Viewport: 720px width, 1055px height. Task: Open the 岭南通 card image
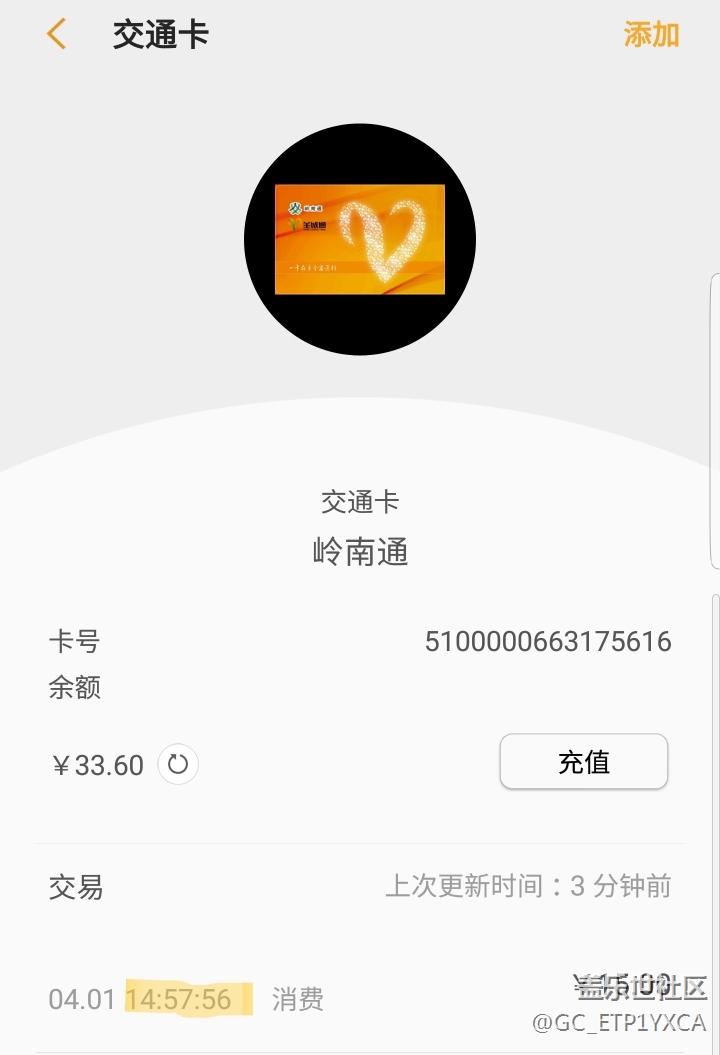click(360, 239)
